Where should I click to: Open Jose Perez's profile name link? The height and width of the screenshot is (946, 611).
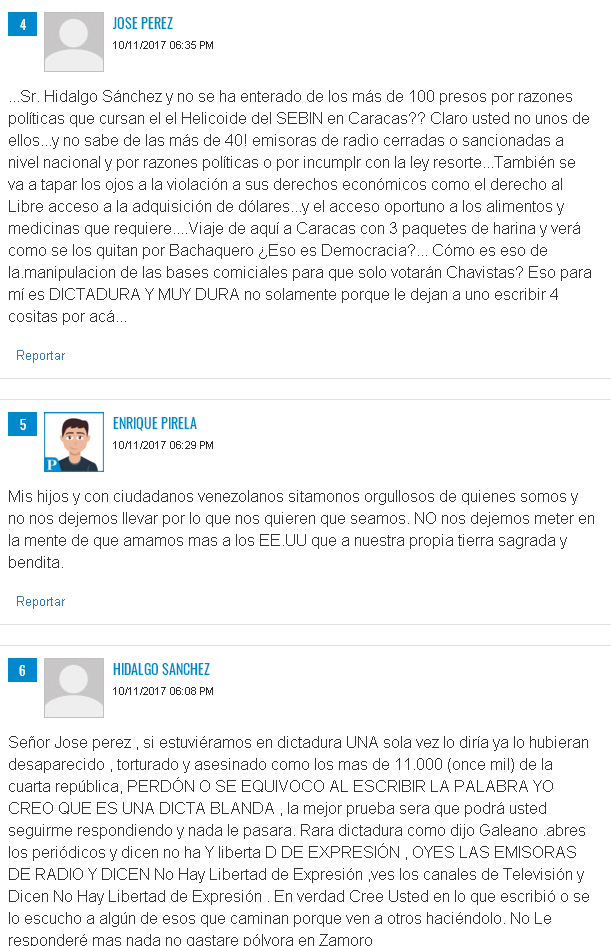pos(143,23)
